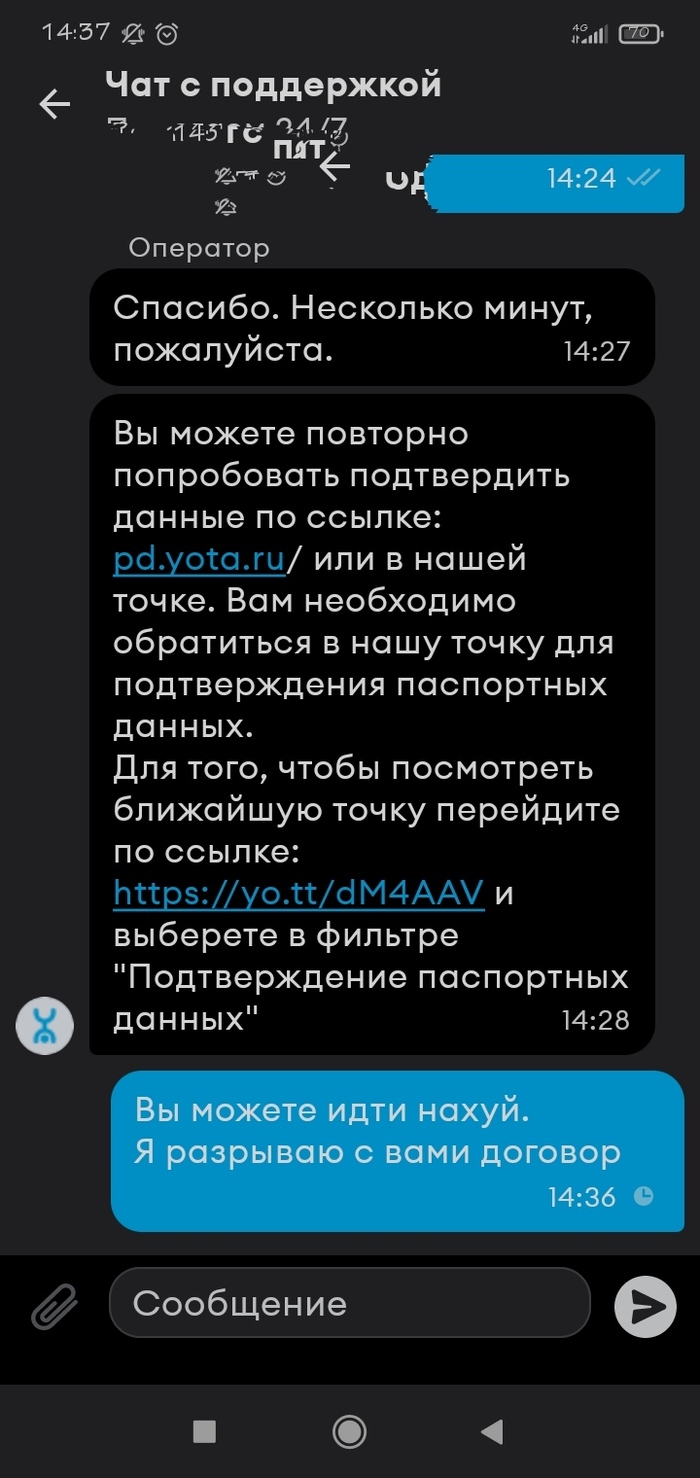Focus the Сообщение text field
Screen dimensions: 700x1478
click(349, 1303)
